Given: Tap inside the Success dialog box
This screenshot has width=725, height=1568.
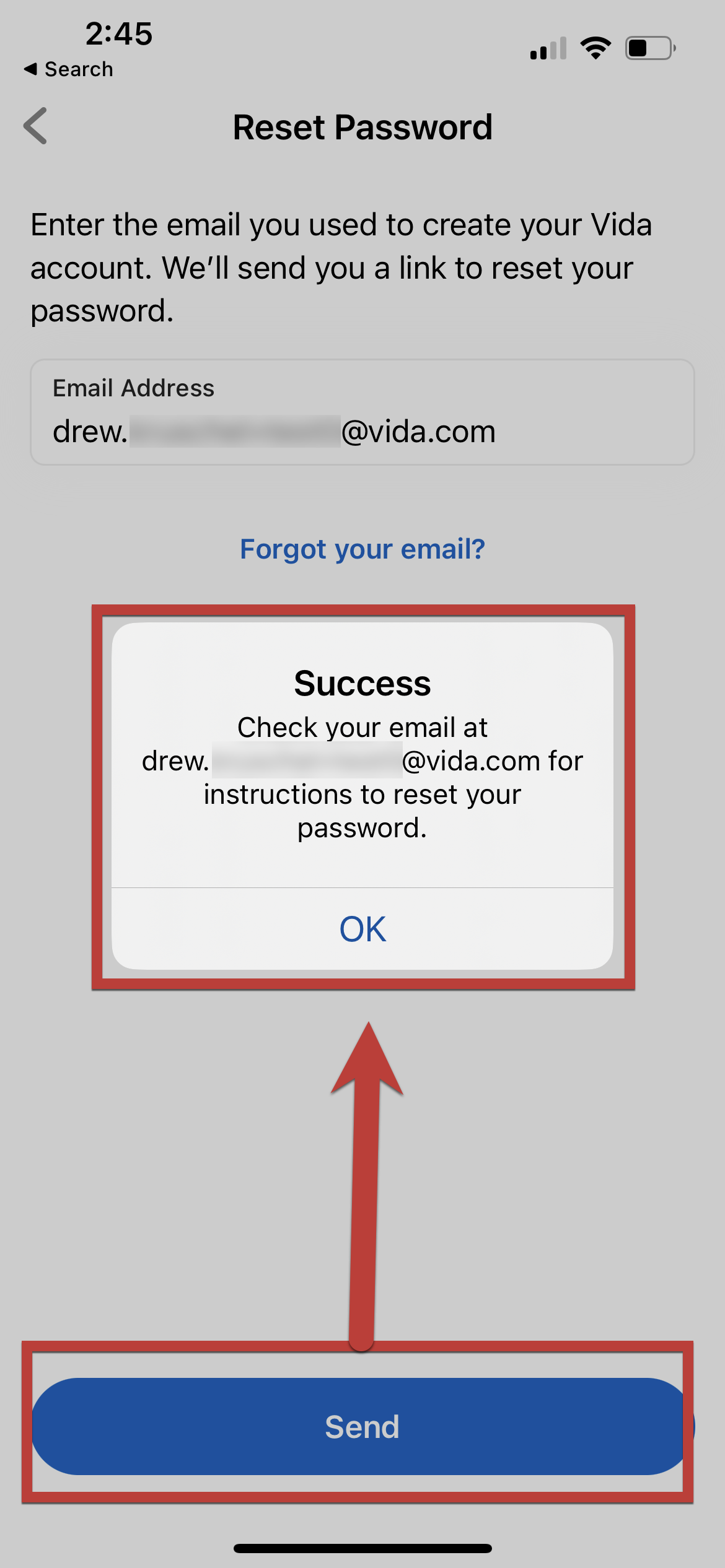Looking at the screenshot, I should [362, 805].
